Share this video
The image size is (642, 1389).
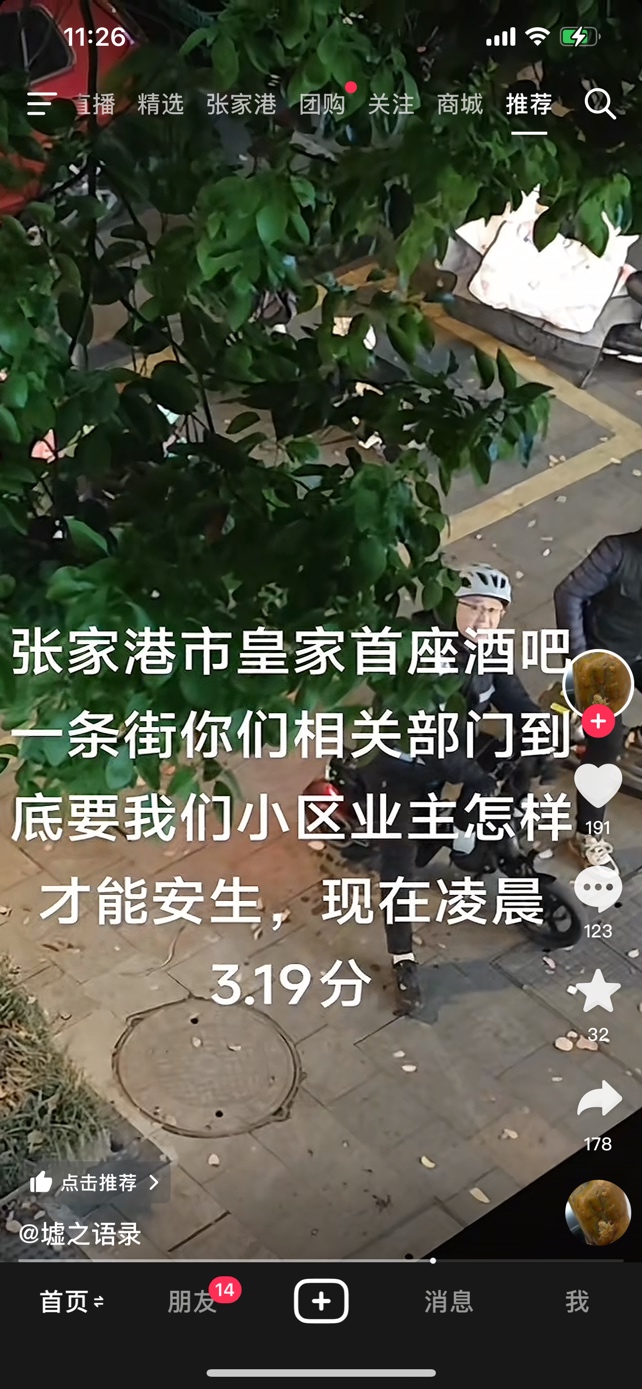tap(598, 1099)
